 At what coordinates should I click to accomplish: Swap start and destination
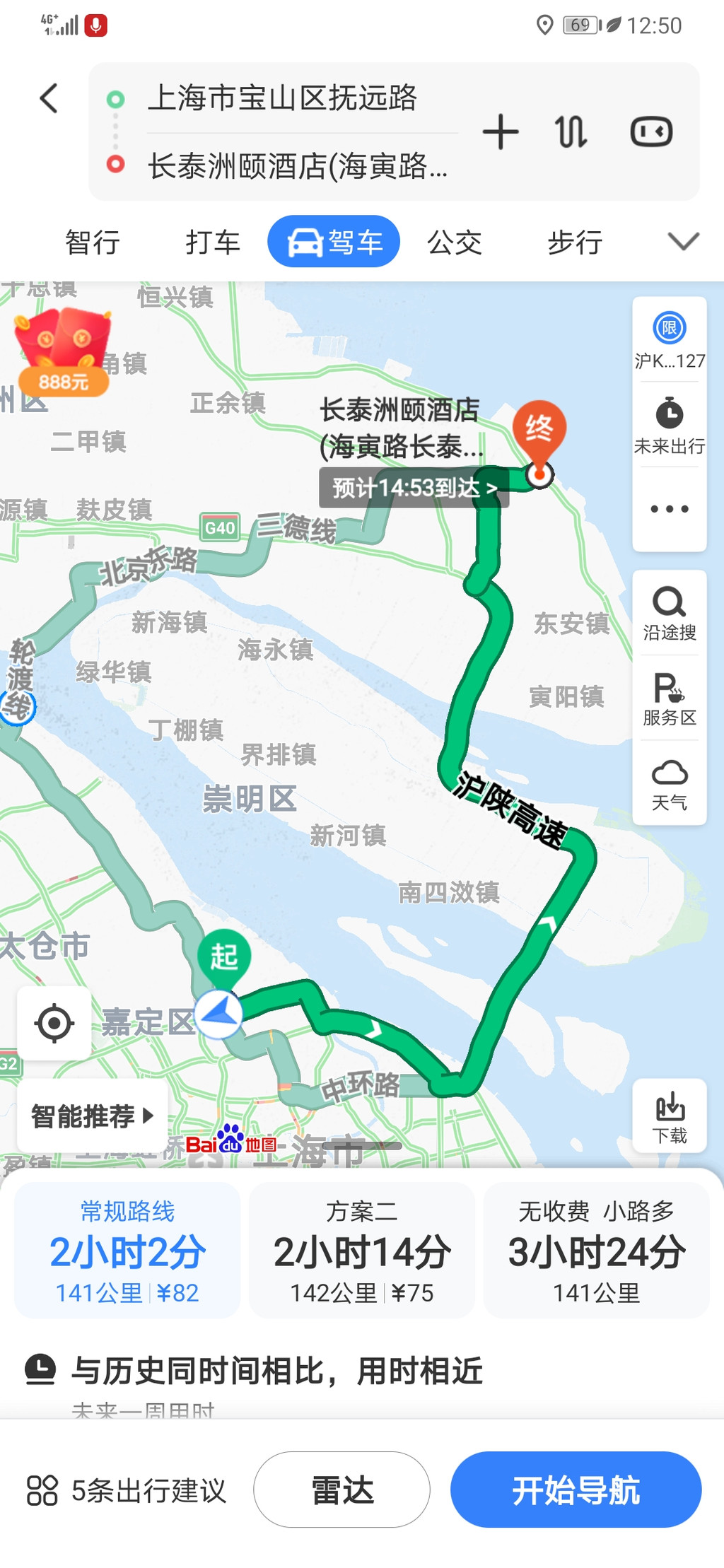click(571, 131)
